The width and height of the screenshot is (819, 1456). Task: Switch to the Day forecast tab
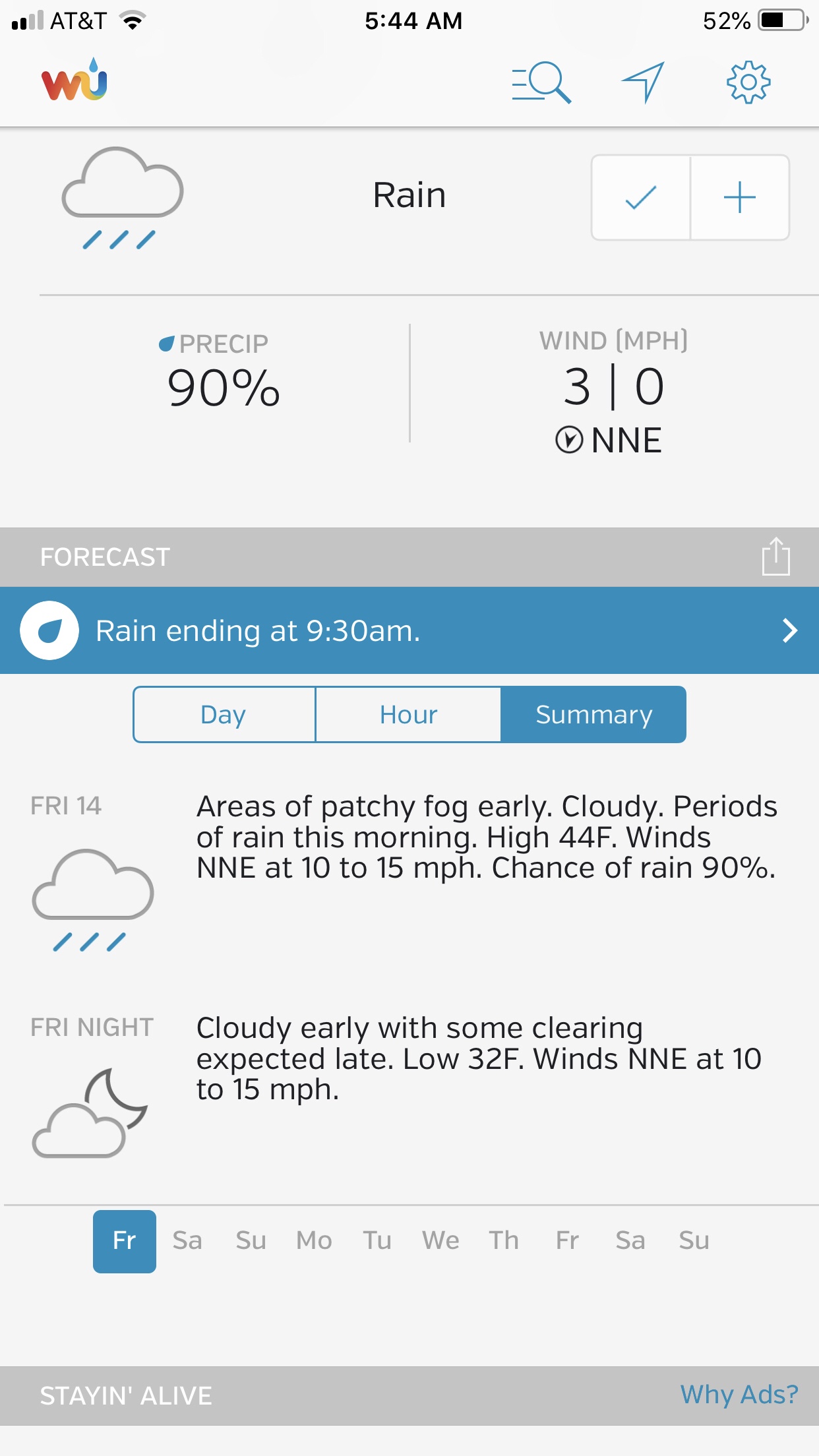[x=224, y=715]
